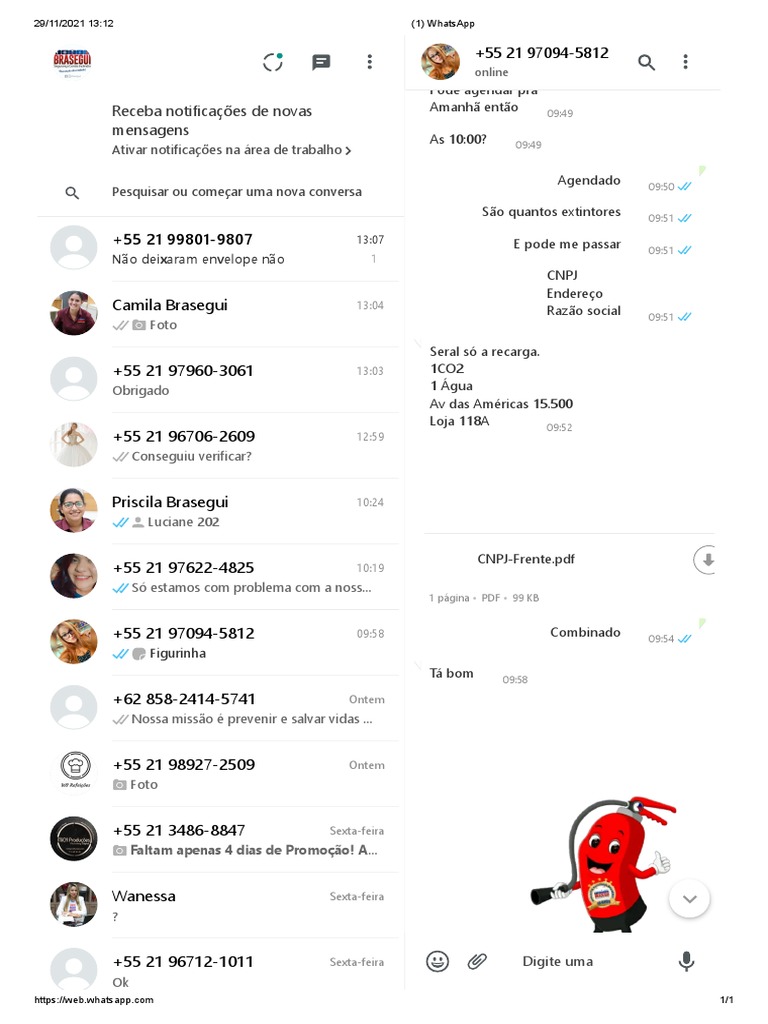Download the CNPJ-Frente.pdf file
This screenshot has width=768, height=1024.
(x=705, y=560)
